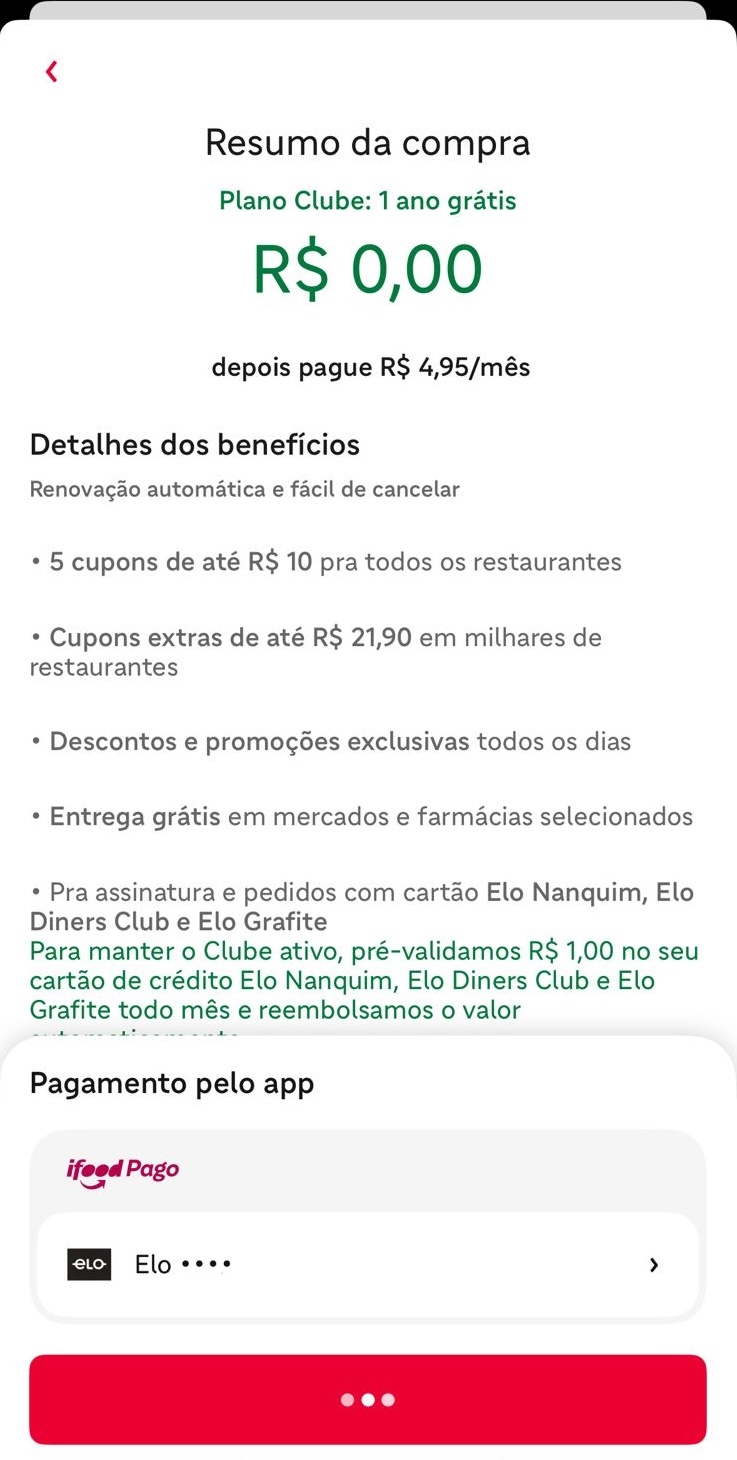Tap the R$ 0,00 price display

click(x=368, y=266)
